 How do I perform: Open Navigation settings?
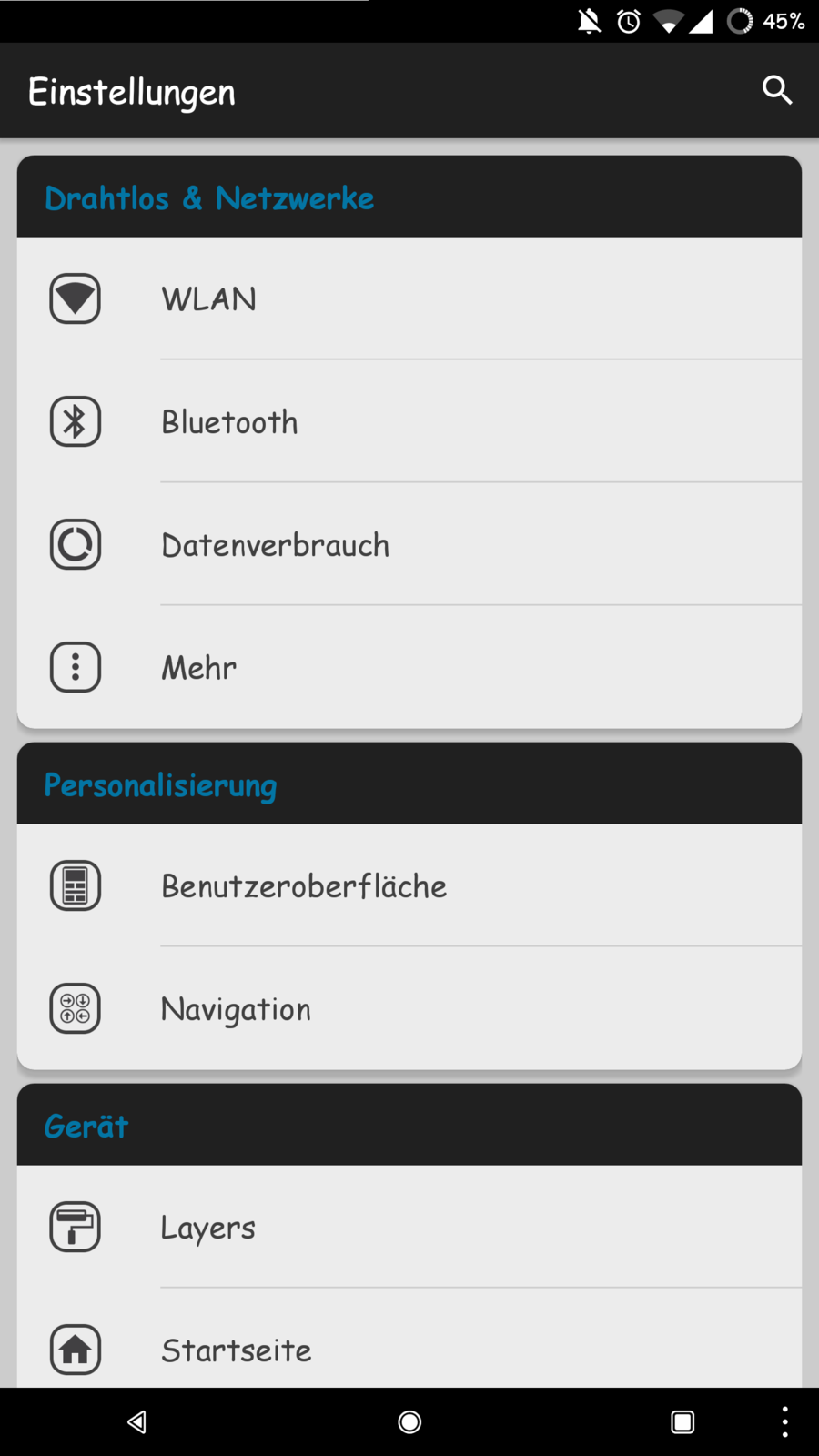tap(409, 1009)
